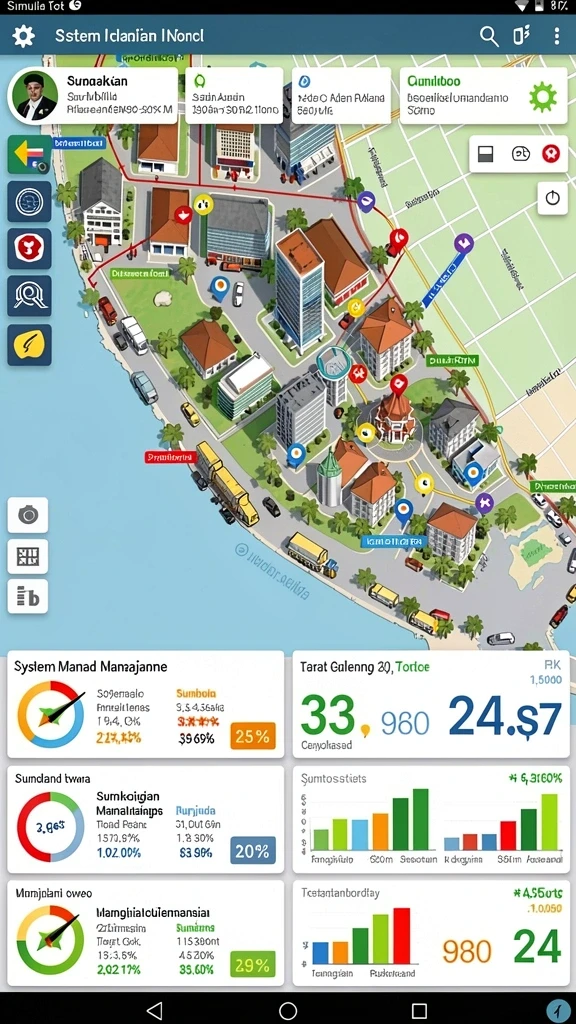The width and height of the screenshot is (576, 1024).
Task: Open the Tarat Galenng stats card
Action: click(431, 704)
